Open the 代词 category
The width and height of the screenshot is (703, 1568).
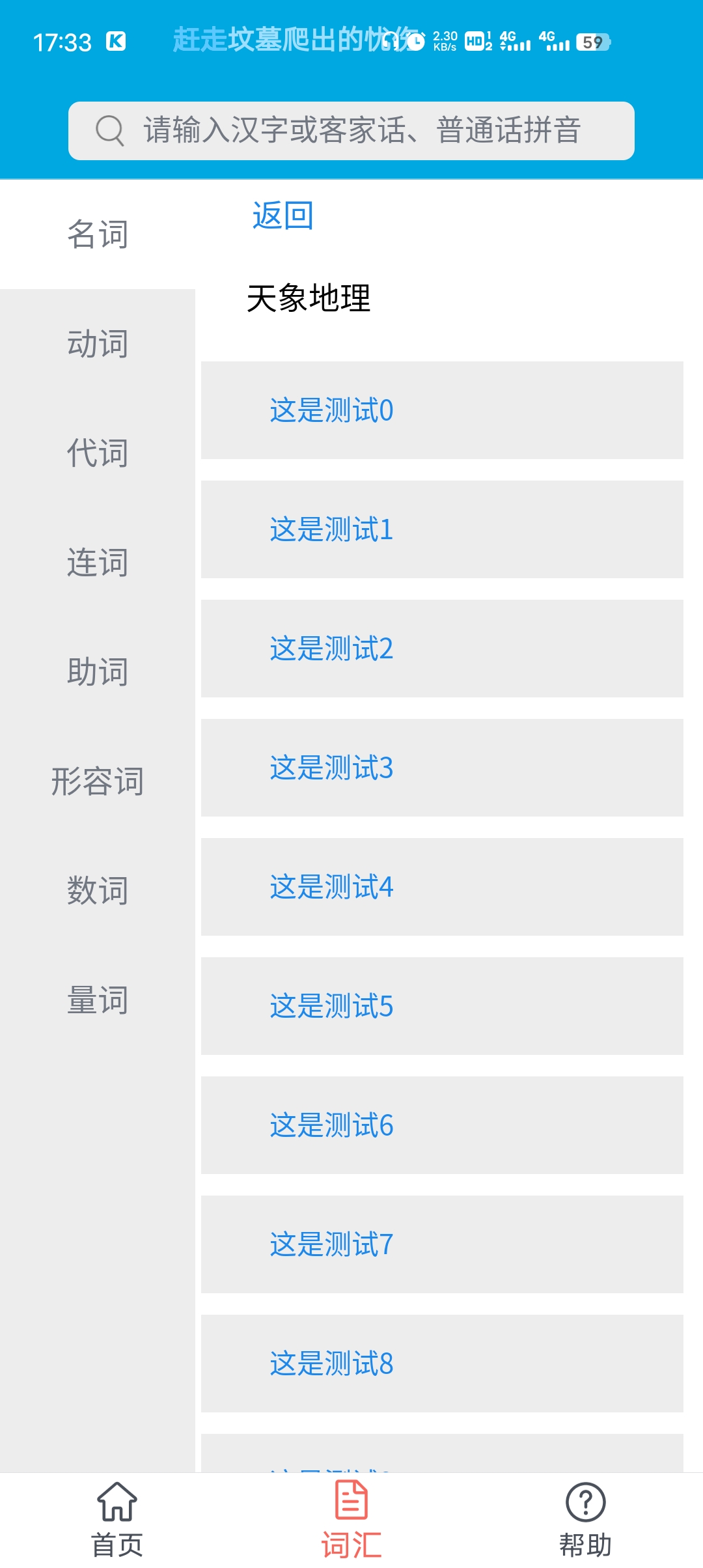pyautogui.click(x=98, y=453)
